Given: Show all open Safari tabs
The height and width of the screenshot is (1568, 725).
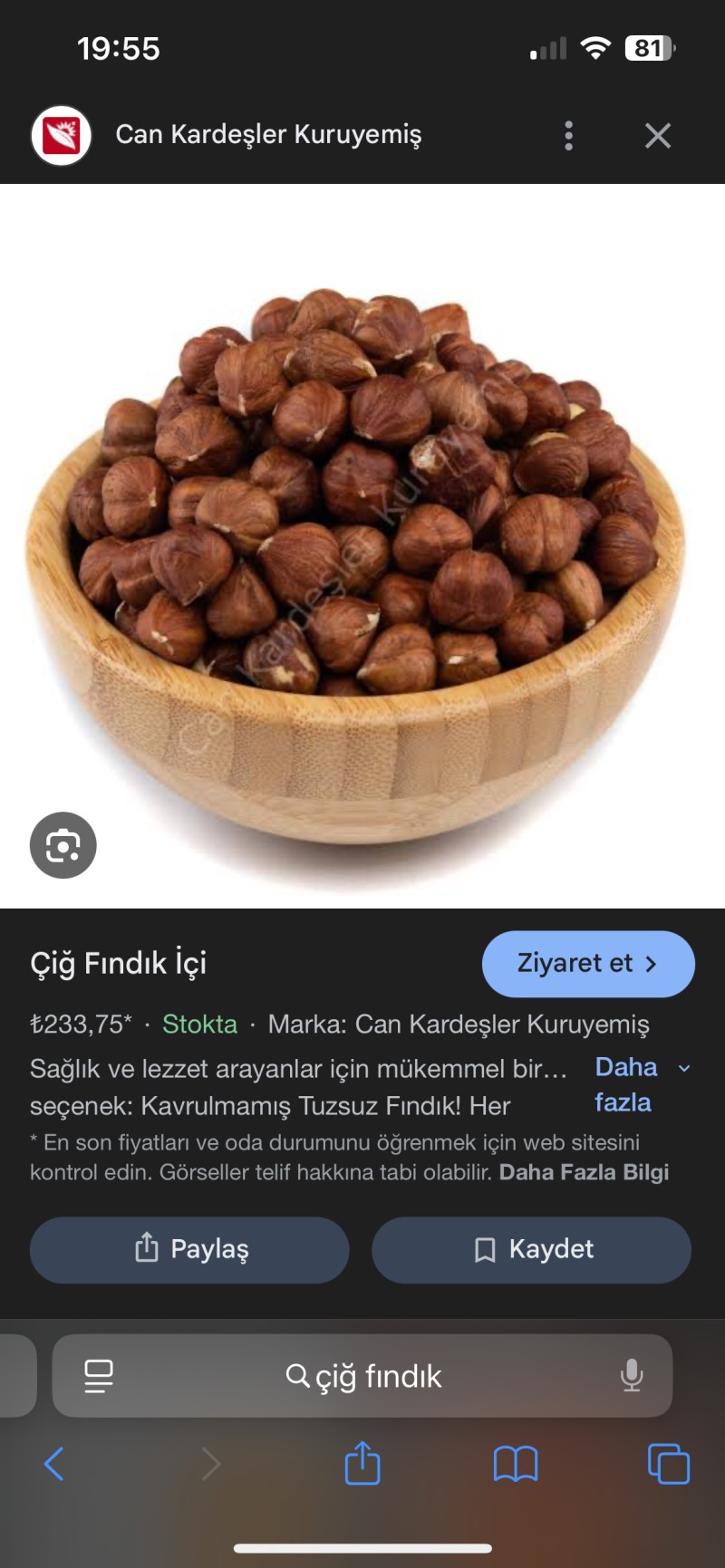Looking at the screenshot, I should pyautogui.click(x=669, y=1464).
